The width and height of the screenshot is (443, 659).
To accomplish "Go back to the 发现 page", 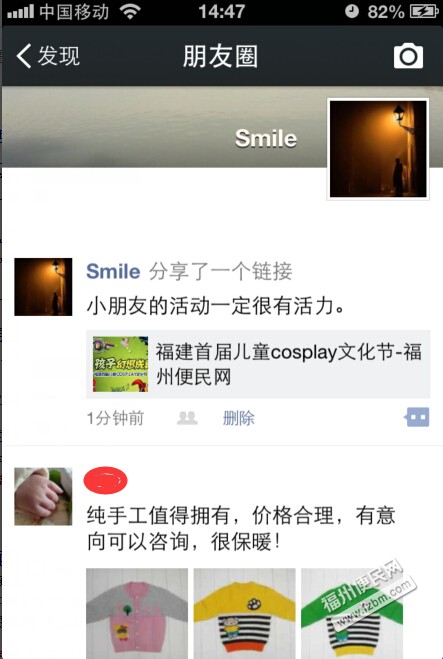I will [47, 56].
